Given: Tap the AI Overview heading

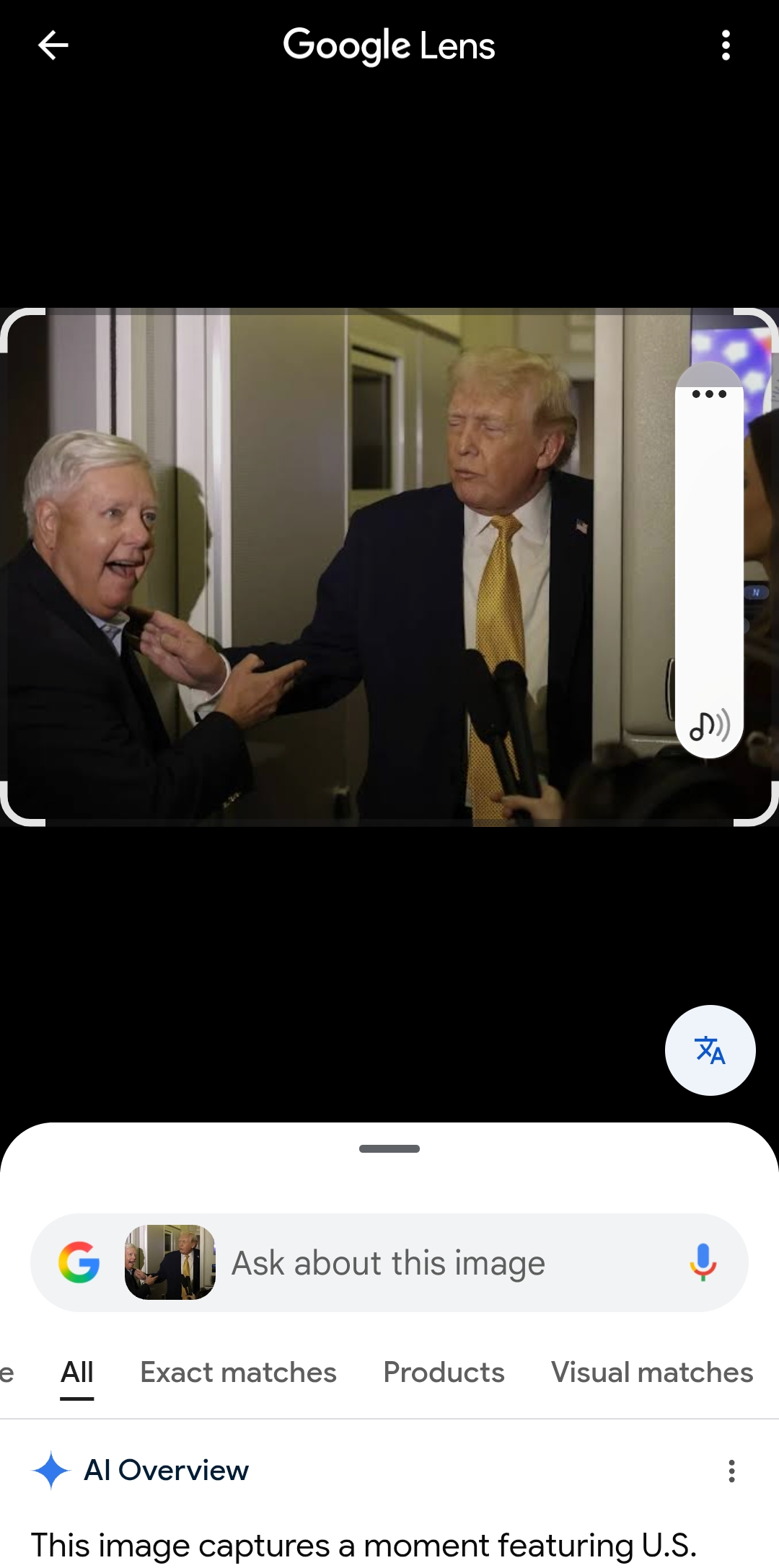Looking at the screenshot, I should [167, 1471].
